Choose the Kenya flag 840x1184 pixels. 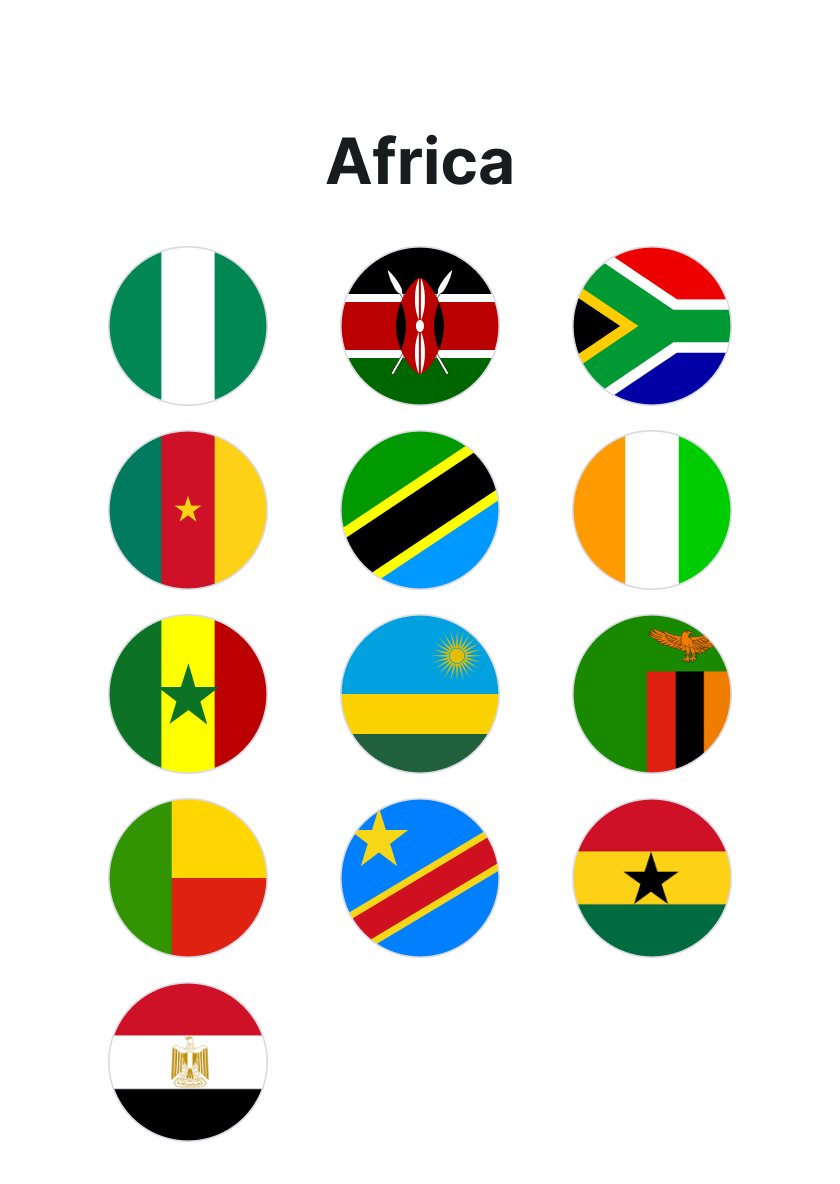click(420, 326)
